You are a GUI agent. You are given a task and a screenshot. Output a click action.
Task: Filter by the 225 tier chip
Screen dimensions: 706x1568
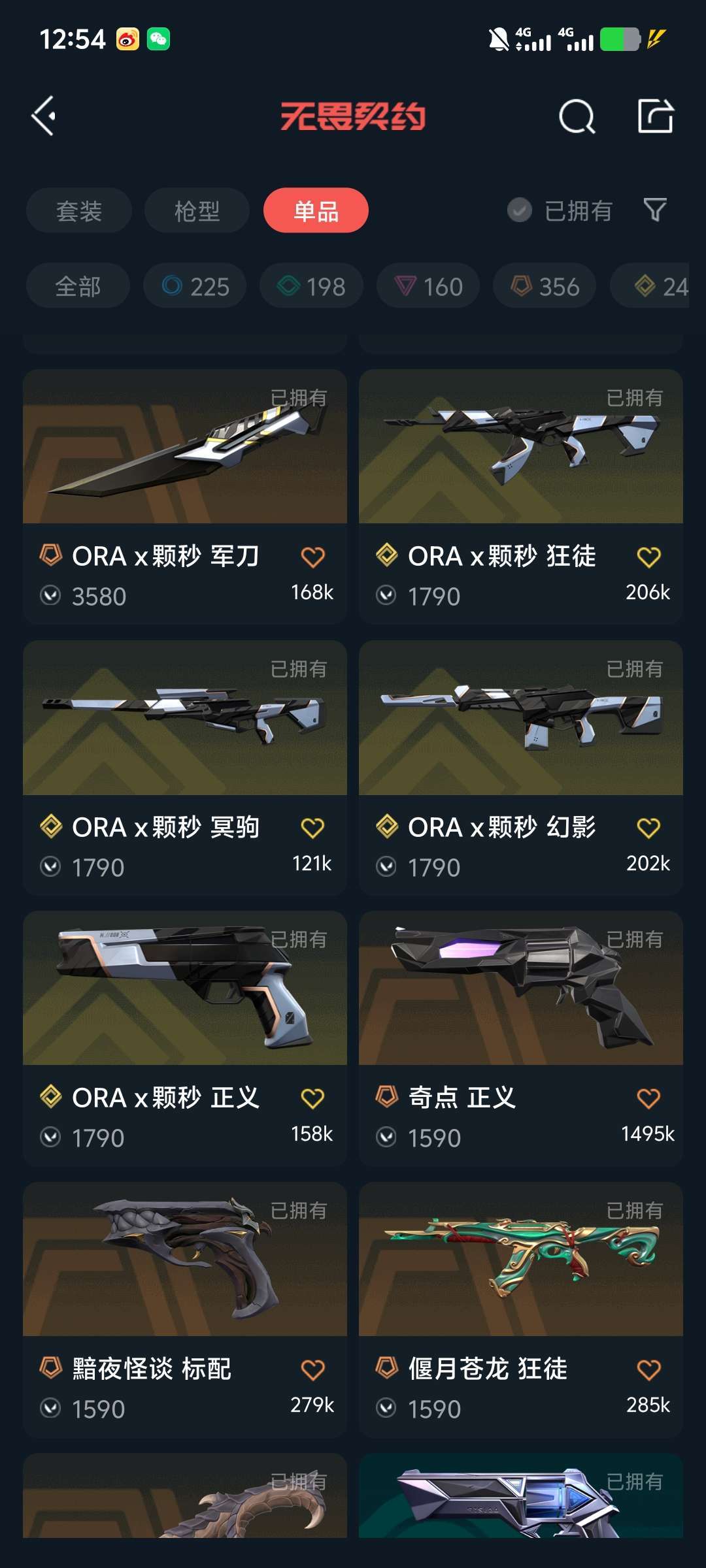click(x=195, y=286)
